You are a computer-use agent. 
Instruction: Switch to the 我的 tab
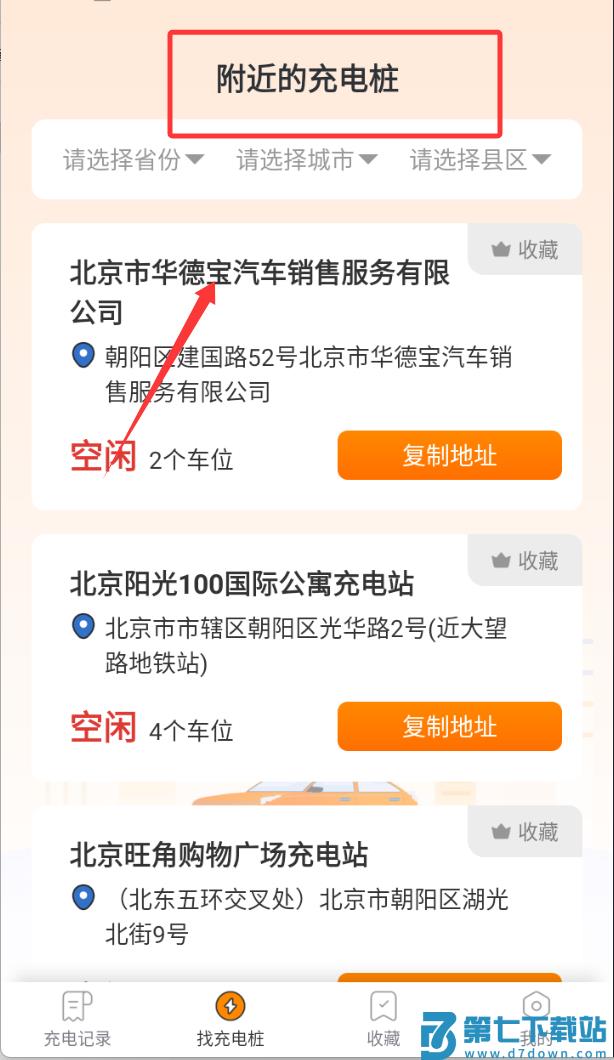click(x=537, y=1018)
